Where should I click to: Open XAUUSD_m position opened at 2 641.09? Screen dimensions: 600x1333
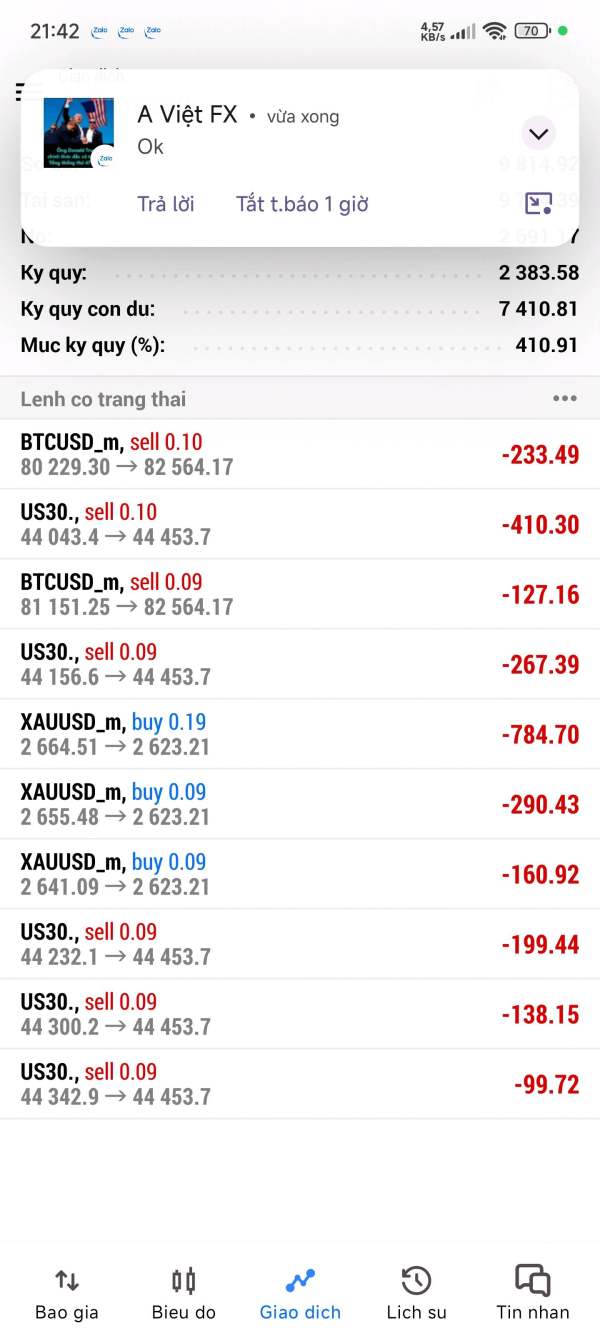300,874
